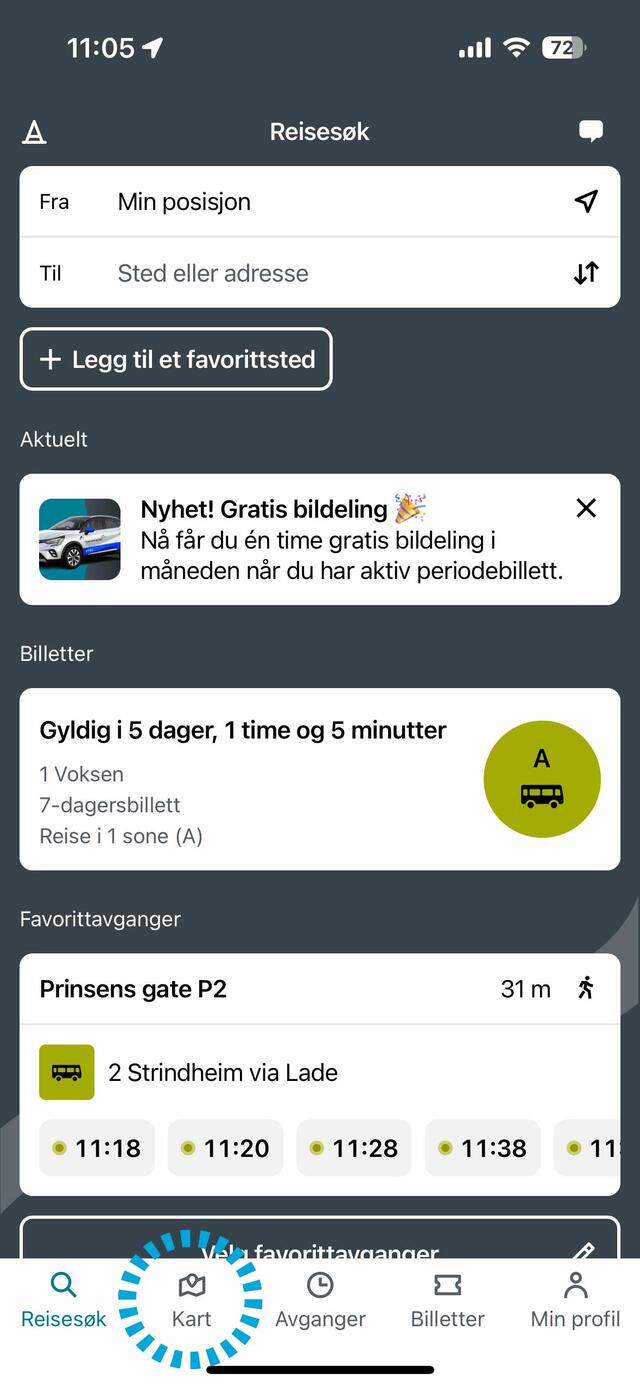Pick the 11:38 departure
The image size is (640, 1387).
483,1148
